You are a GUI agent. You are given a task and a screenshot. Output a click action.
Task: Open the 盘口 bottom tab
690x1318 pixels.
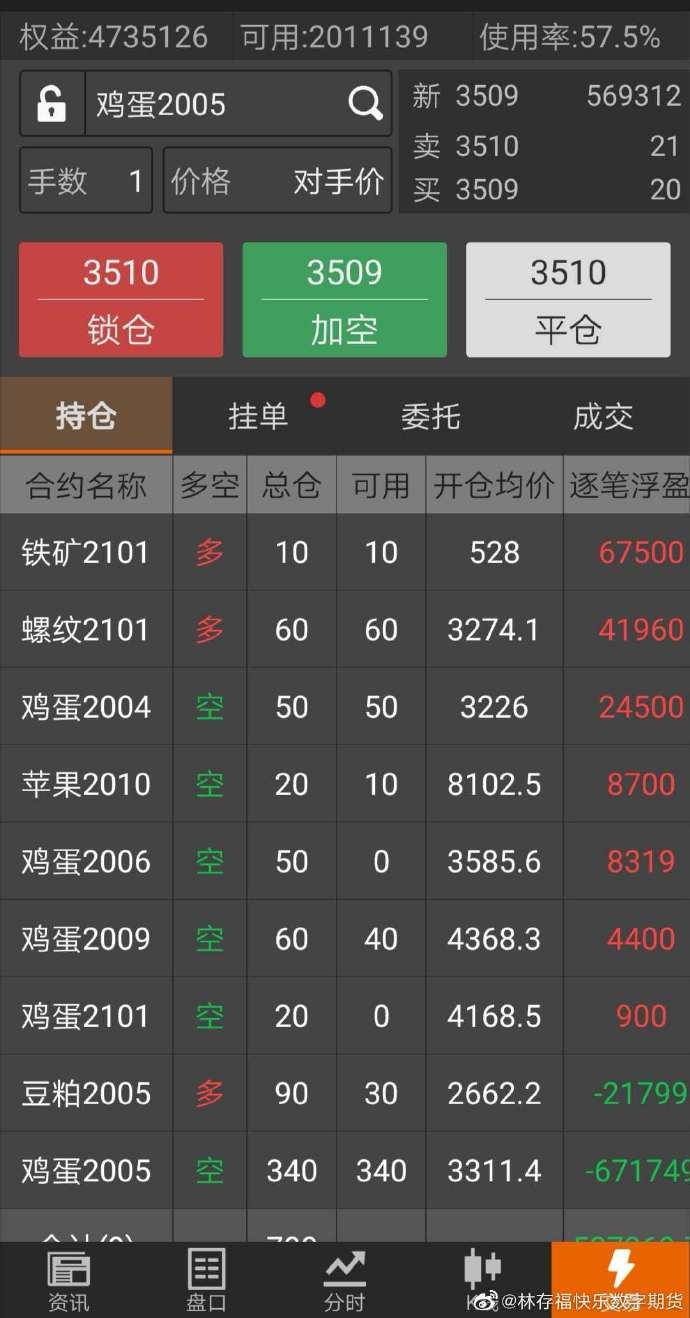click(207, 1280)
